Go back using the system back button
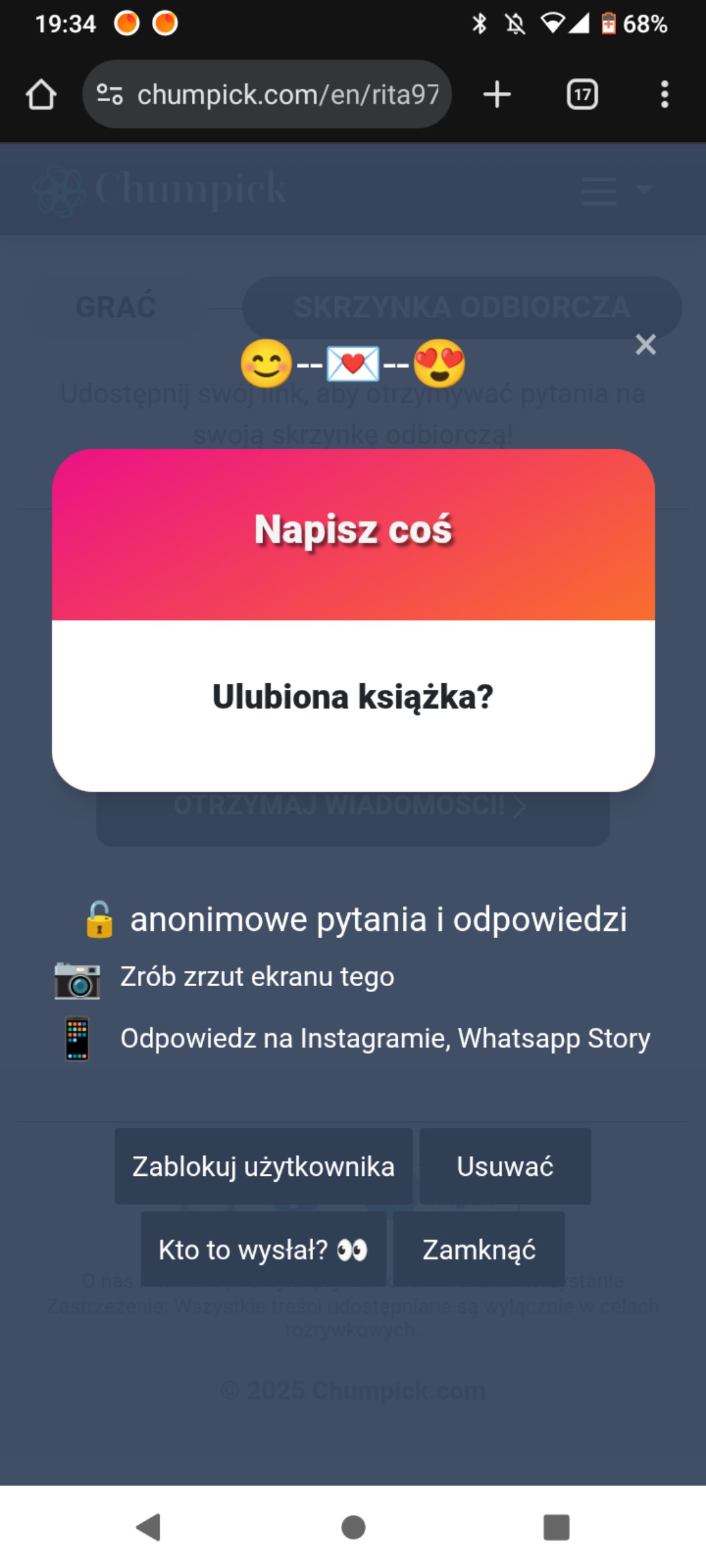The width and height of the screenshot is (706, 1568). pos(149,1527)
